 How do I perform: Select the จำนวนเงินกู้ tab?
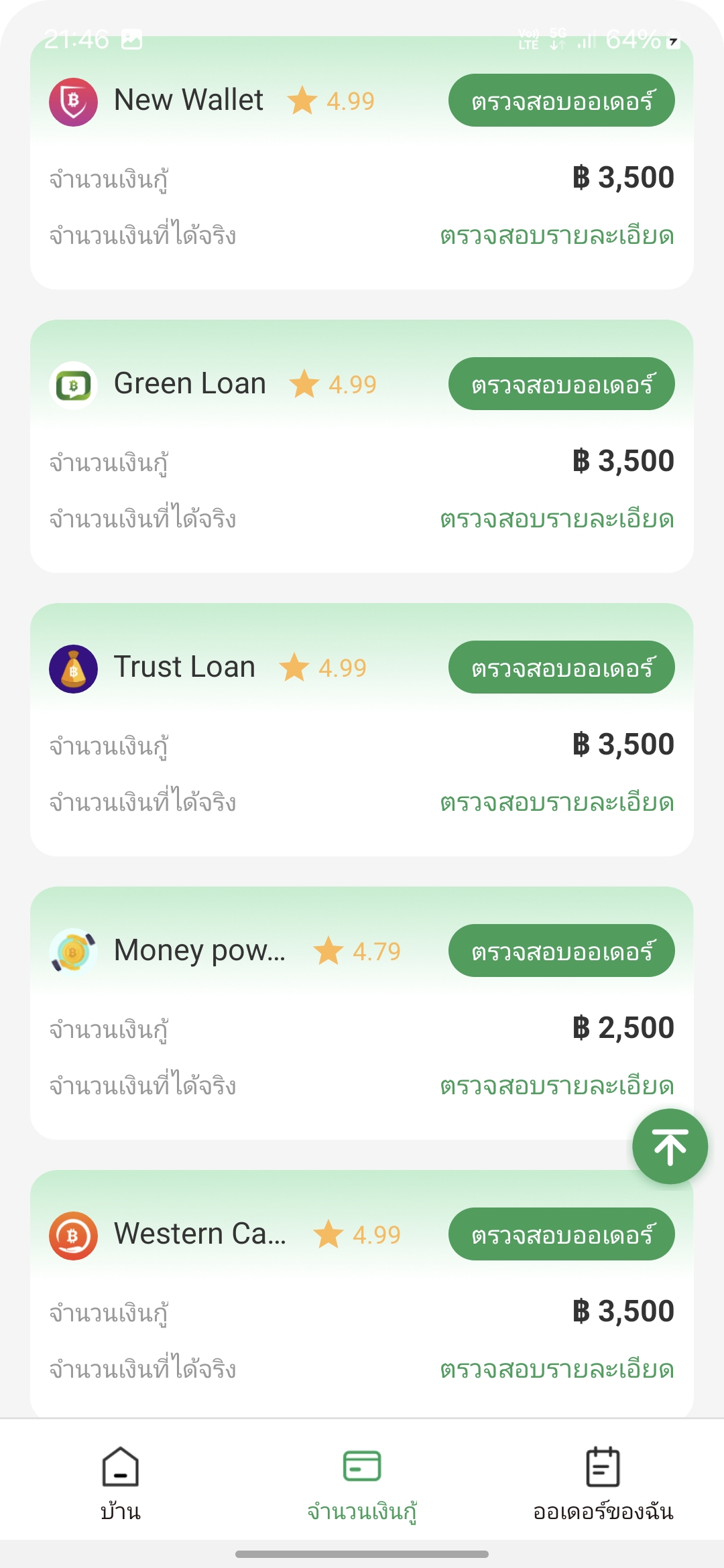pyautogui.click(x=362, y=1484)
